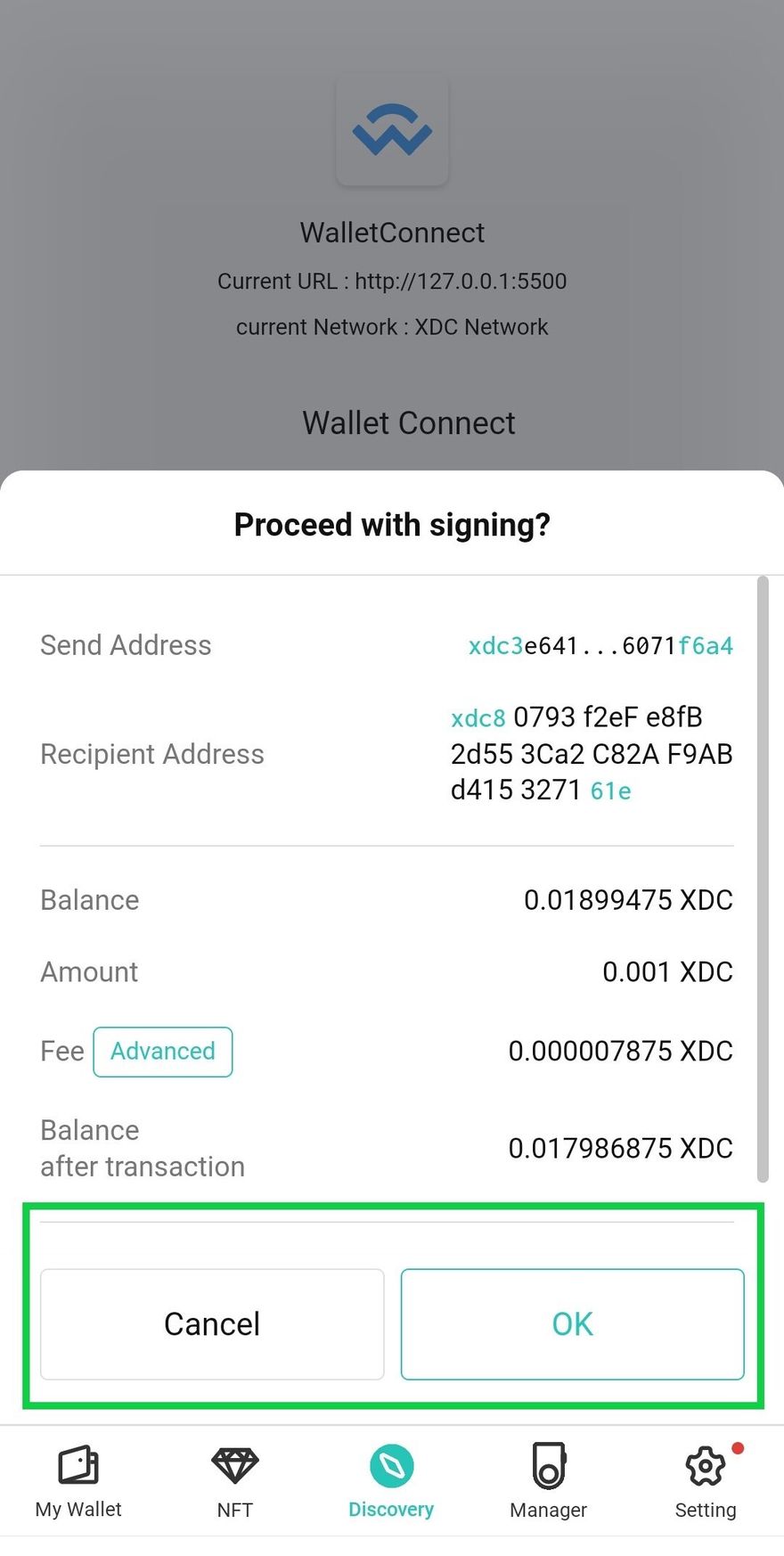Switch to the My Wallet tab
Screen dimensions: 784x1556
pos(78,1480)
